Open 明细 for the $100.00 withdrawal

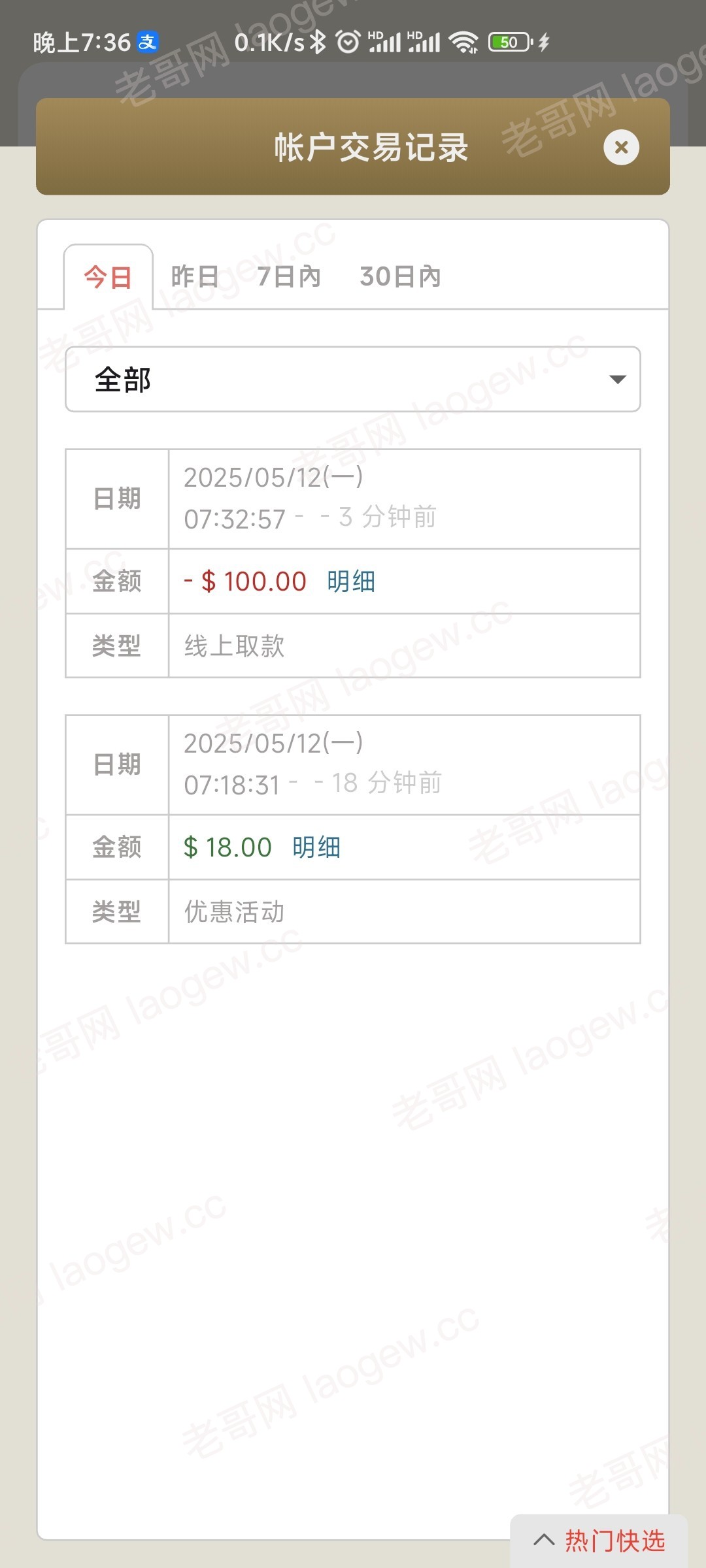click(351, 581)
